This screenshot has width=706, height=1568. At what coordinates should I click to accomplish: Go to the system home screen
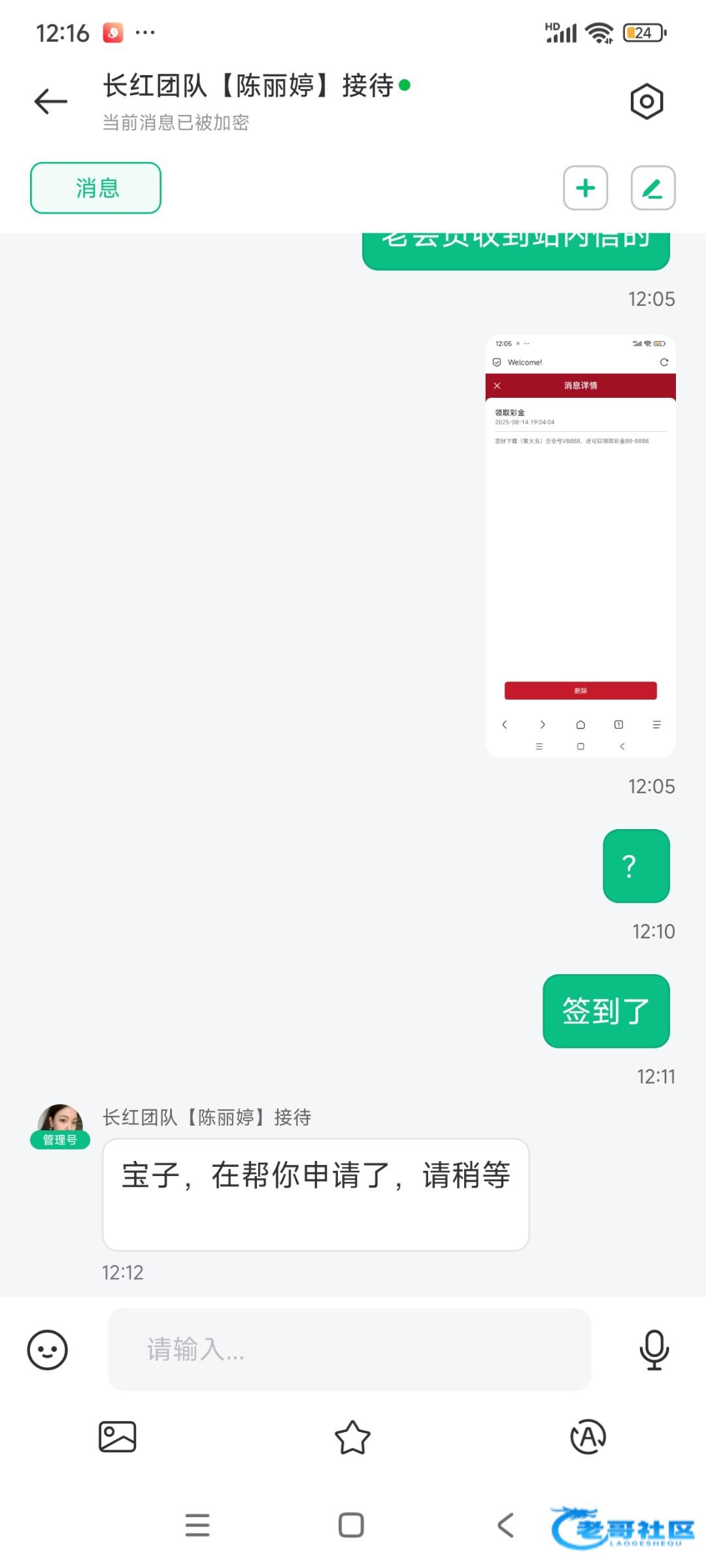[351, 1525]
